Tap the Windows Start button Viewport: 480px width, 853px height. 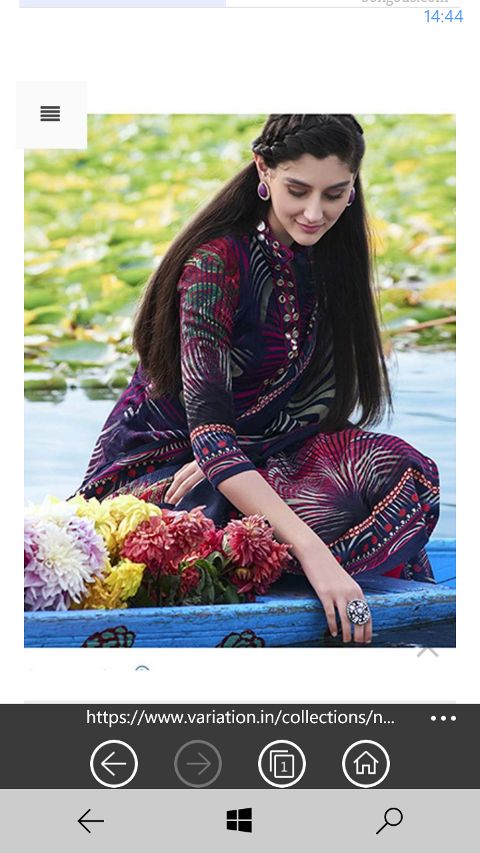[239, 820]
